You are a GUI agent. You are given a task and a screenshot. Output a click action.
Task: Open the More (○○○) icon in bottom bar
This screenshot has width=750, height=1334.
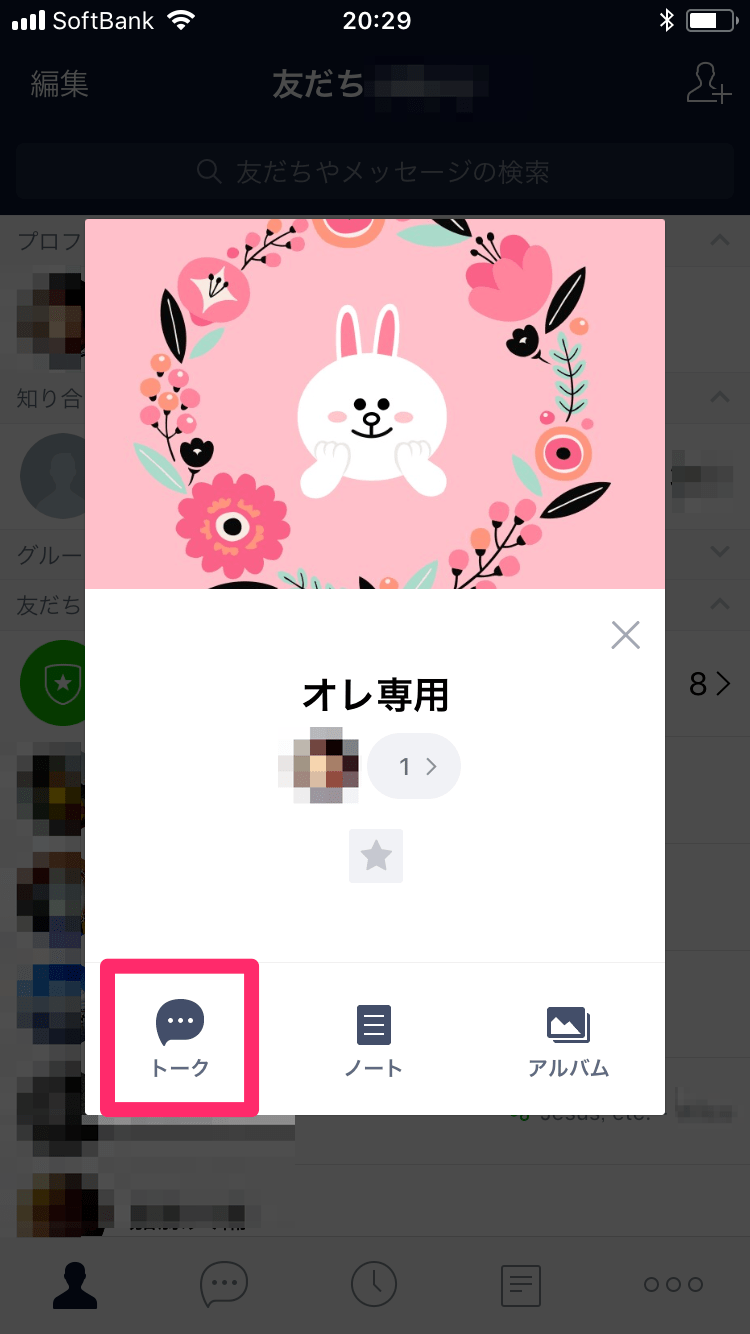coord(672,1285)
